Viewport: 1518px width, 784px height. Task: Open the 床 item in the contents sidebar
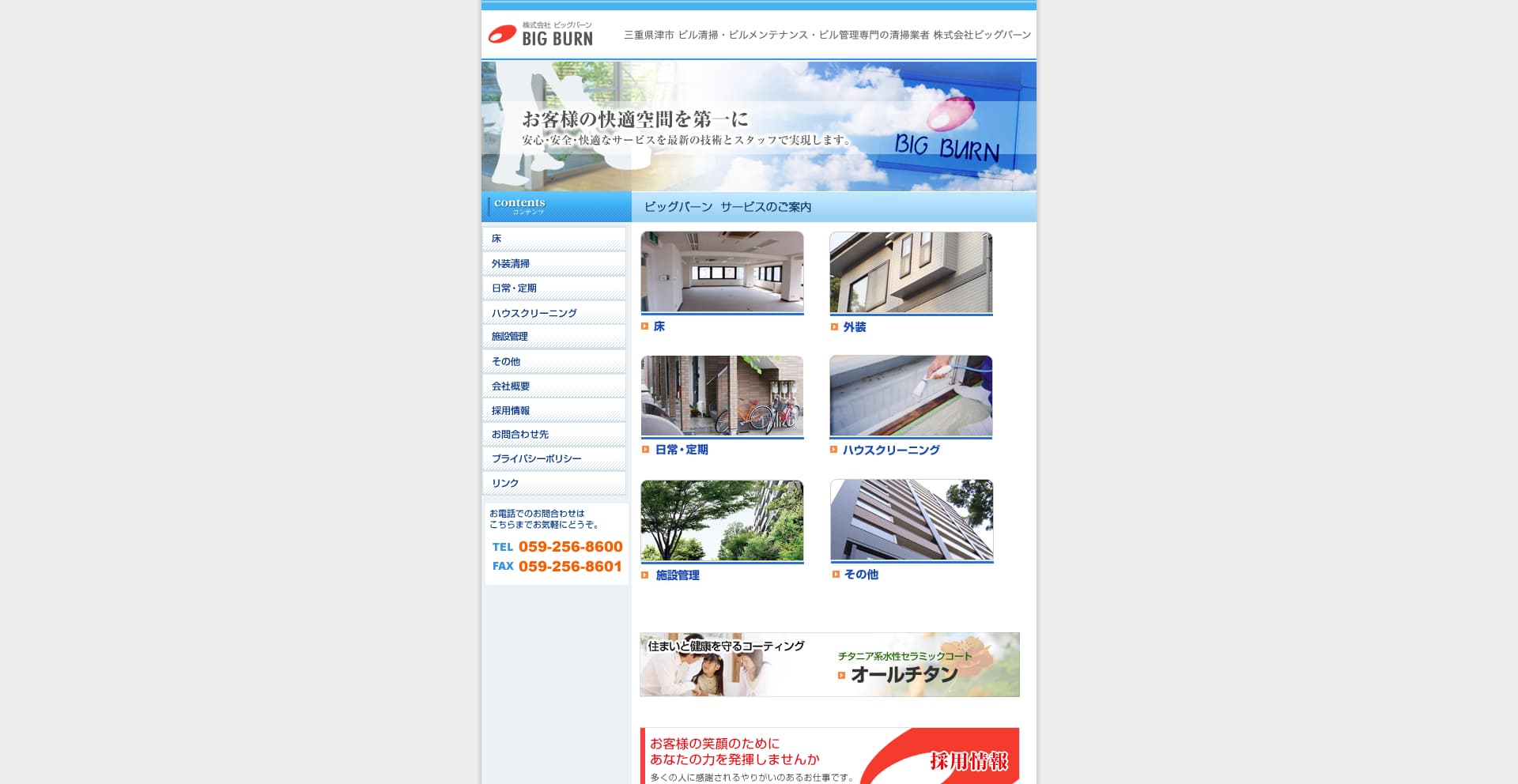(x=553, y=239)
